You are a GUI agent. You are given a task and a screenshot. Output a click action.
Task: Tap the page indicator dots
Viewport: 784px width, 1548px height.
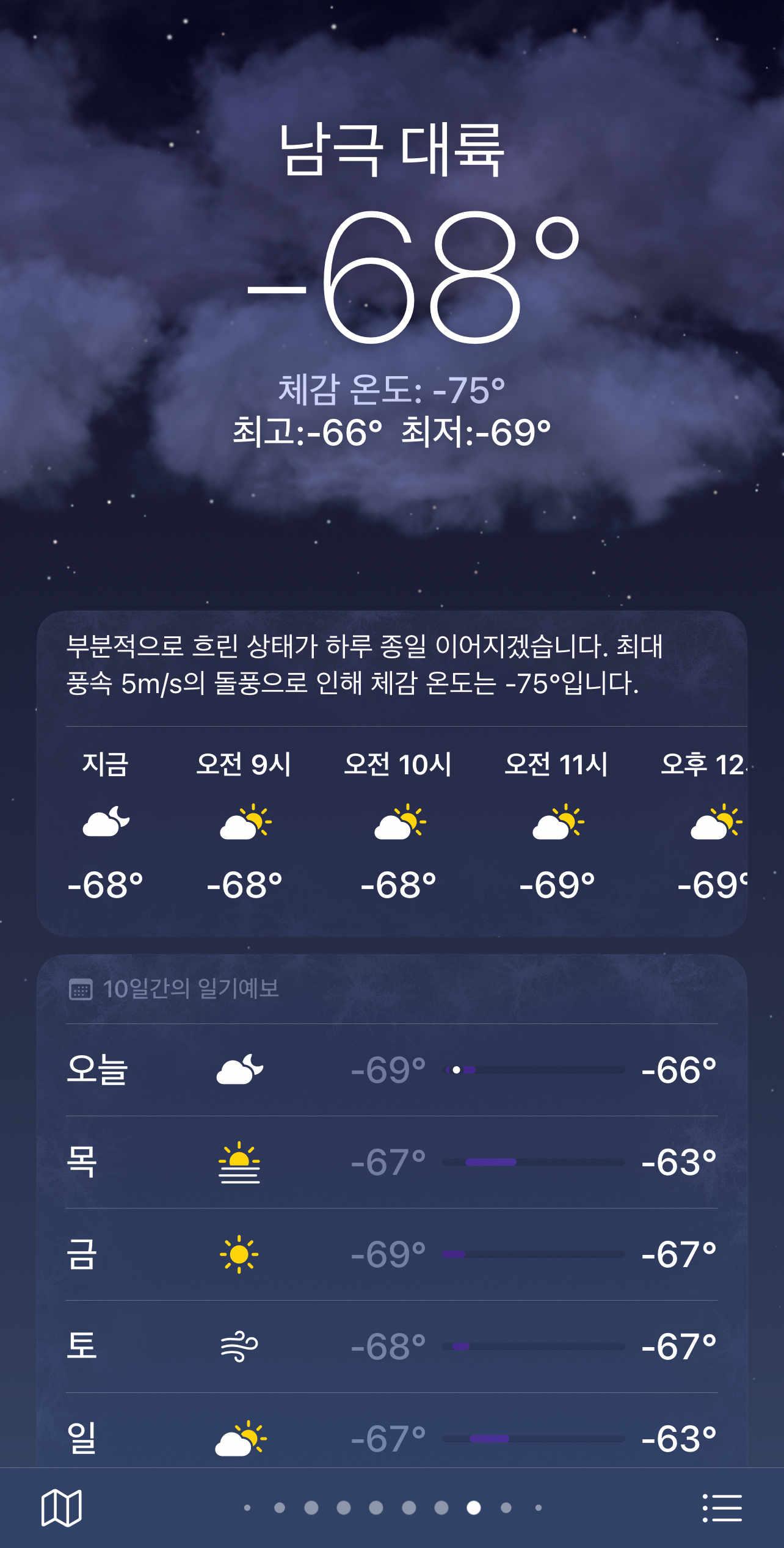click(392, 1508)
